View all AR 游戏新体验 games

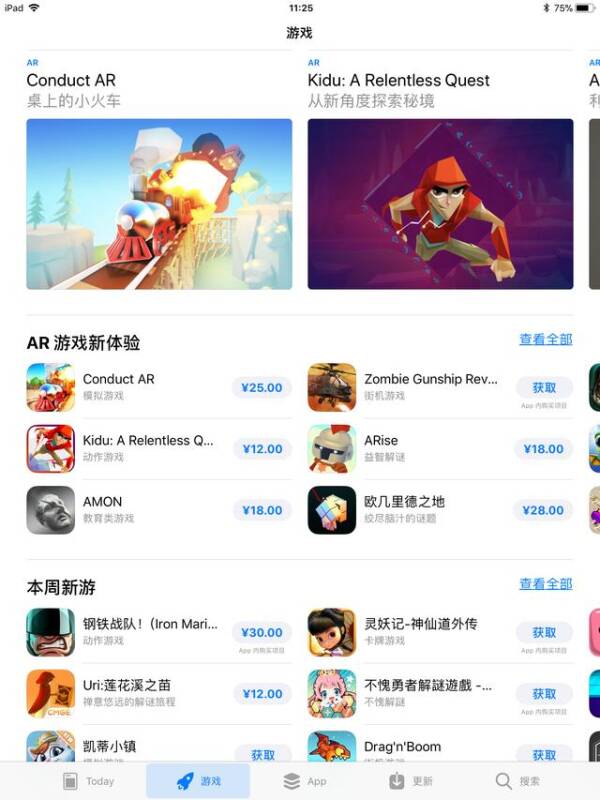tap(545, 340)
